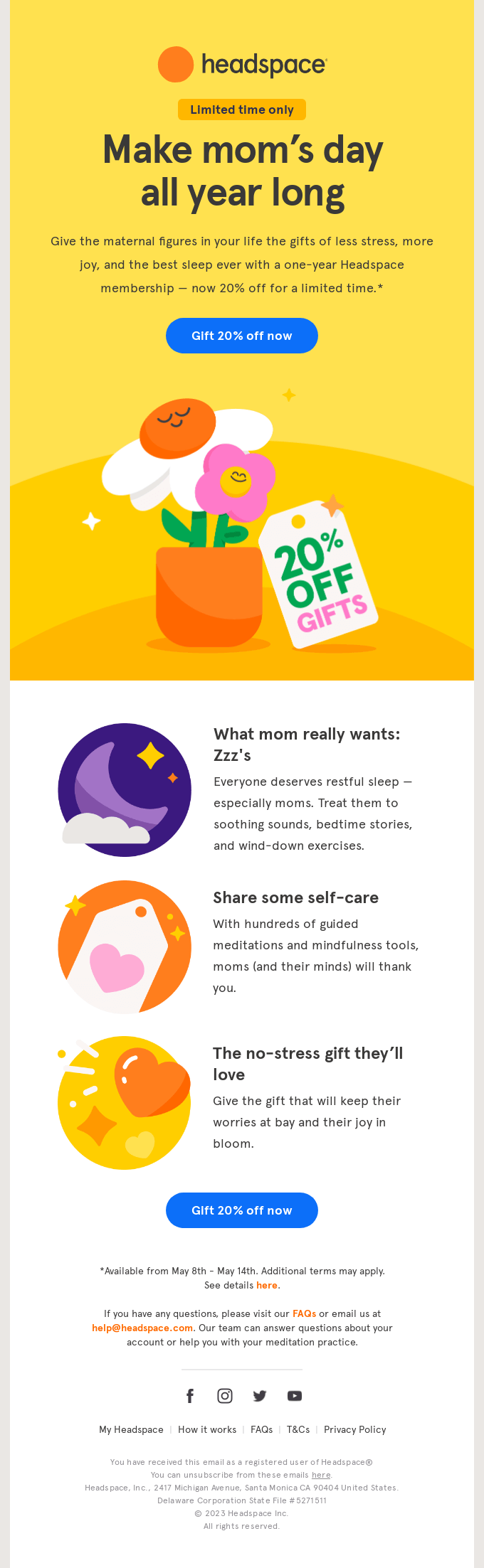The height and width of the screenshot is (1568, 484).
Task: Visit Headspace's Twitter via the bird icon
Action: 260,1396
